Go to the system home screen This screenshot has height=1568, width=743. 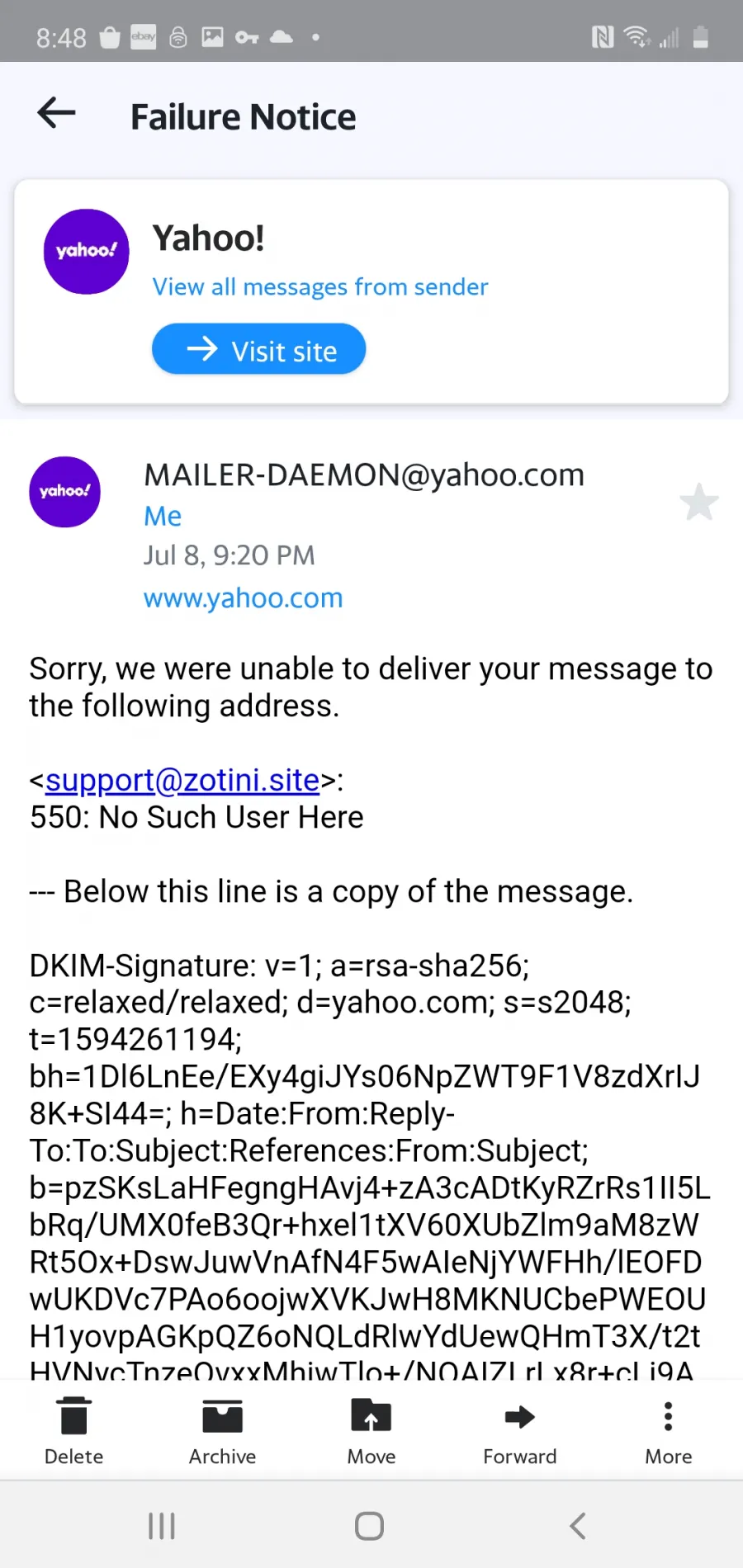tap(369, 1526)
